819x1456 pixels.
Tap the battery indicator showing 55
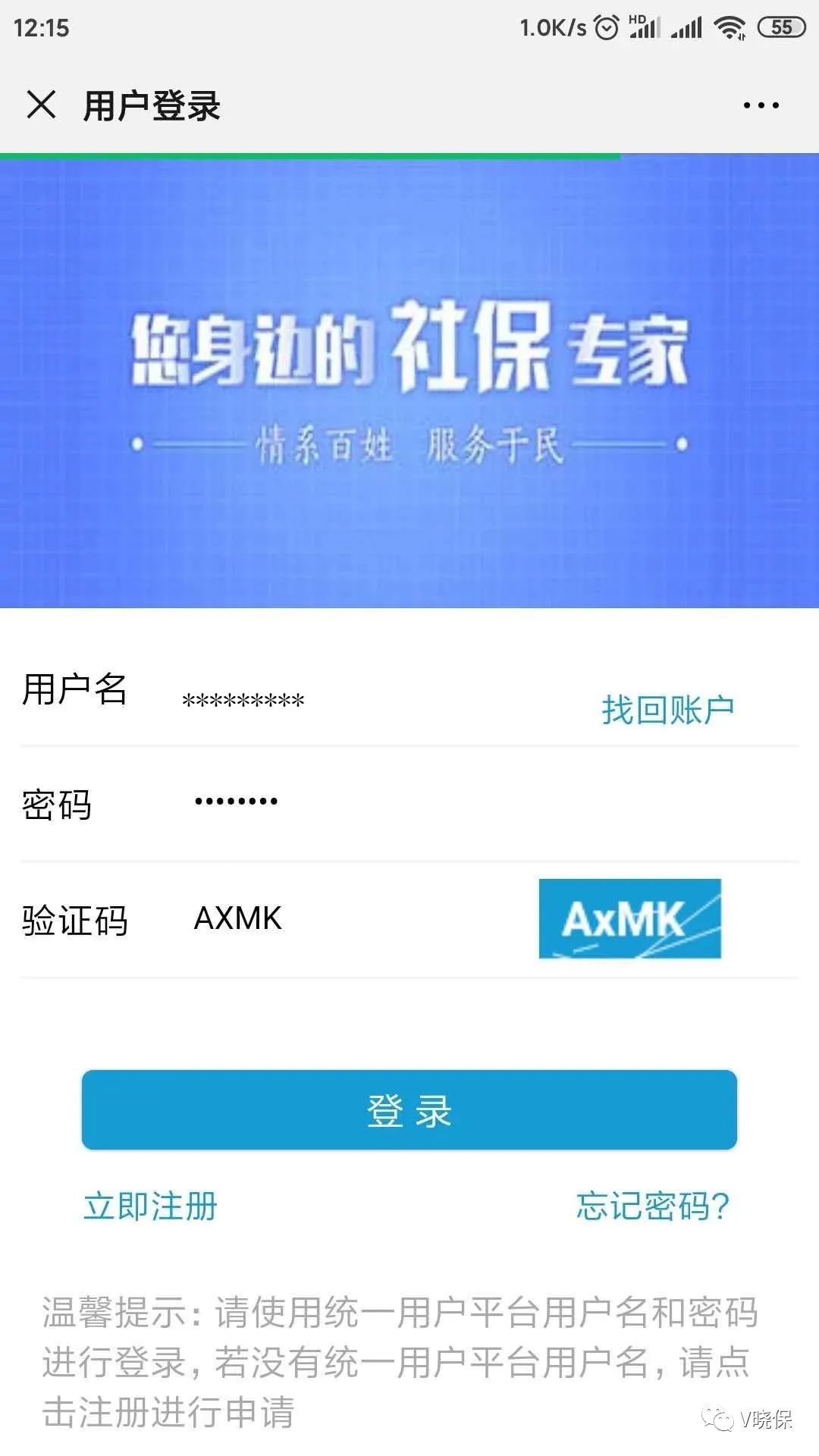781,29
